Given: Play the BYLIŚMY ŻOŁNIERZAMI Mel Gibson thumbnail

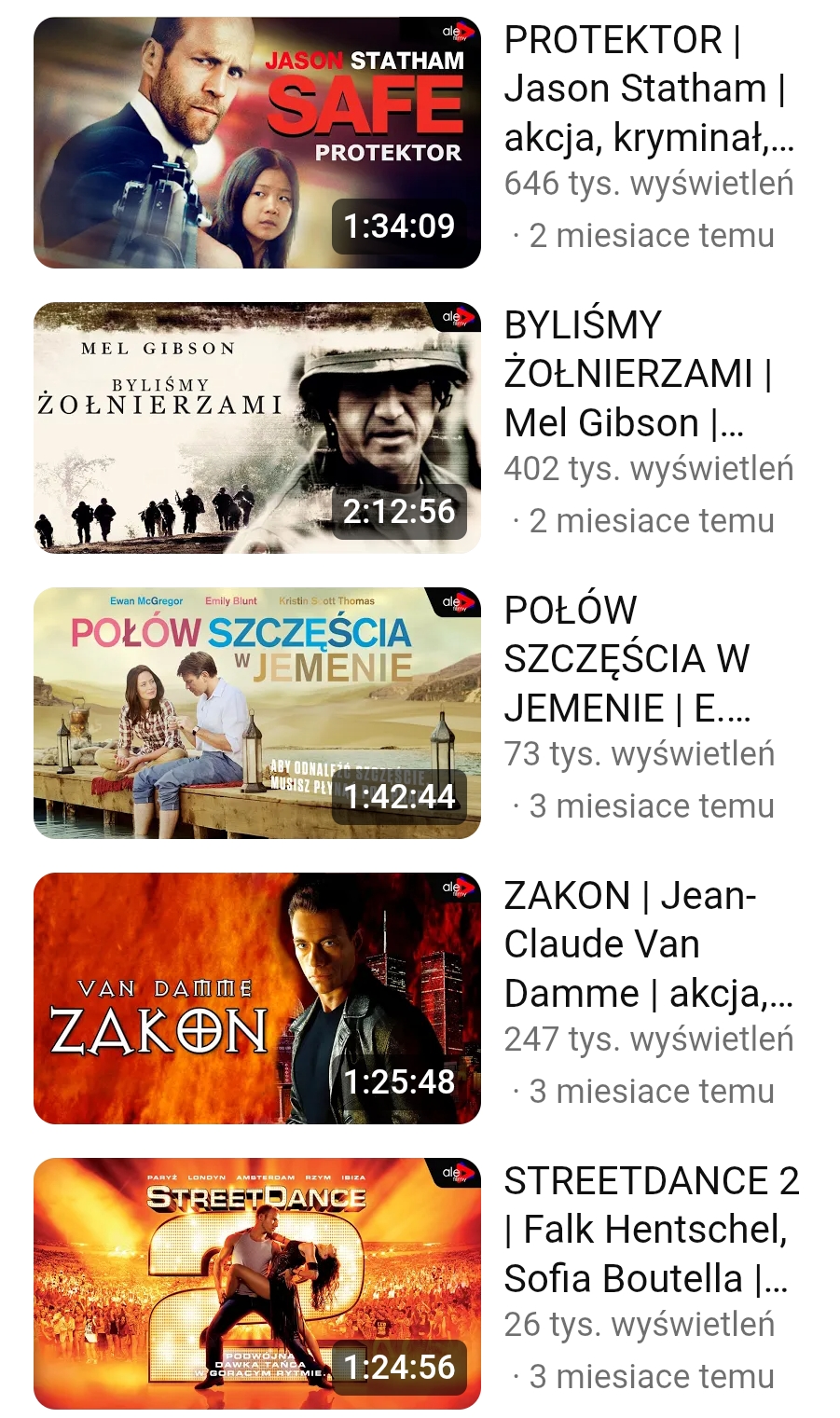Looking at the screenshot, I should (256, 428).
